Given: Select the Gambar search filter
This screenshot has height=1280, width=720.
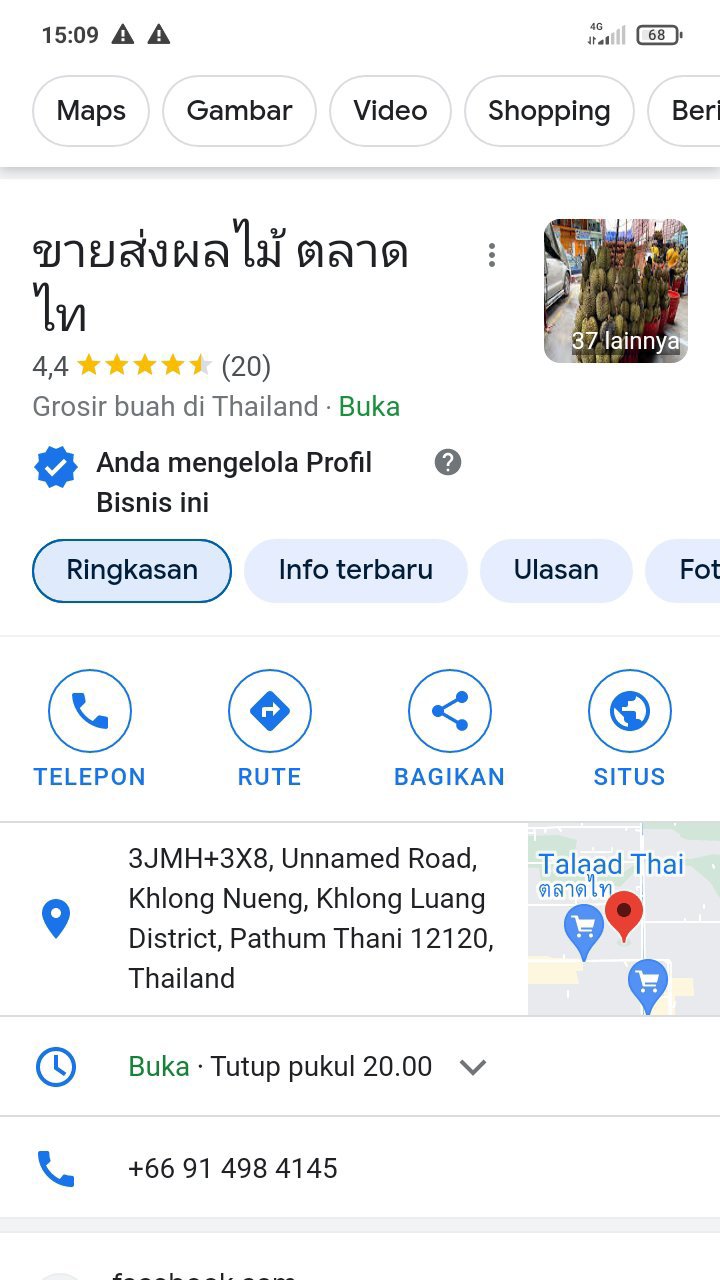Looking at the screenshot, I should click(239, 111).
